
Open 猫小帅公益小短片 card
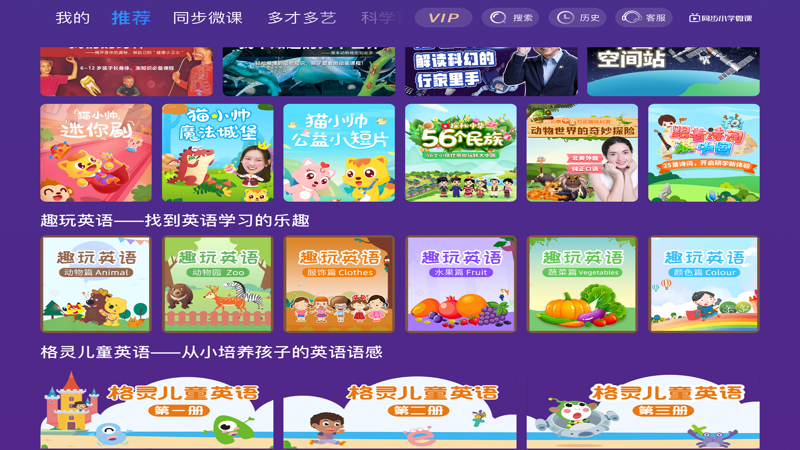339,153
